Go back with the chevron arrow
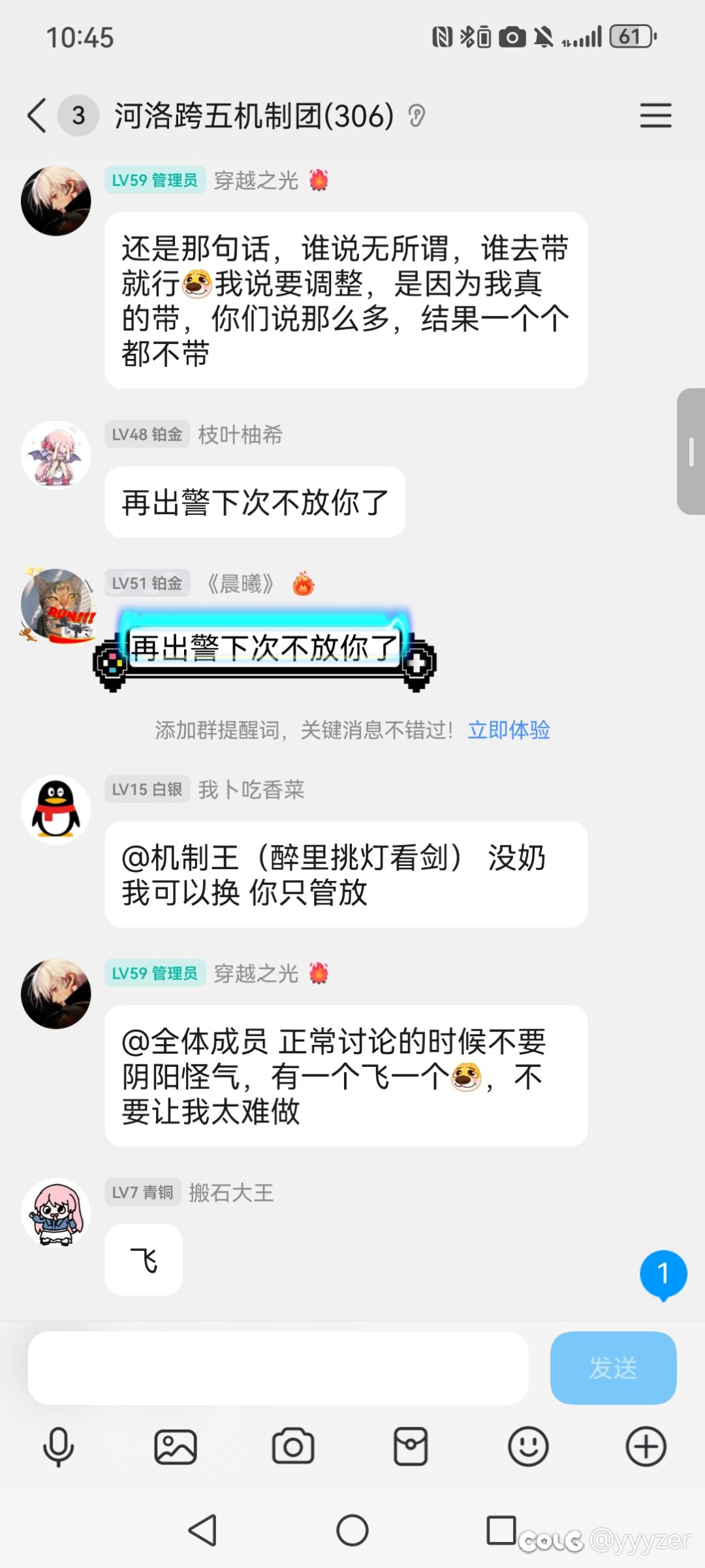Viewport: 705px width, 1568px height. tap(36, 115)
